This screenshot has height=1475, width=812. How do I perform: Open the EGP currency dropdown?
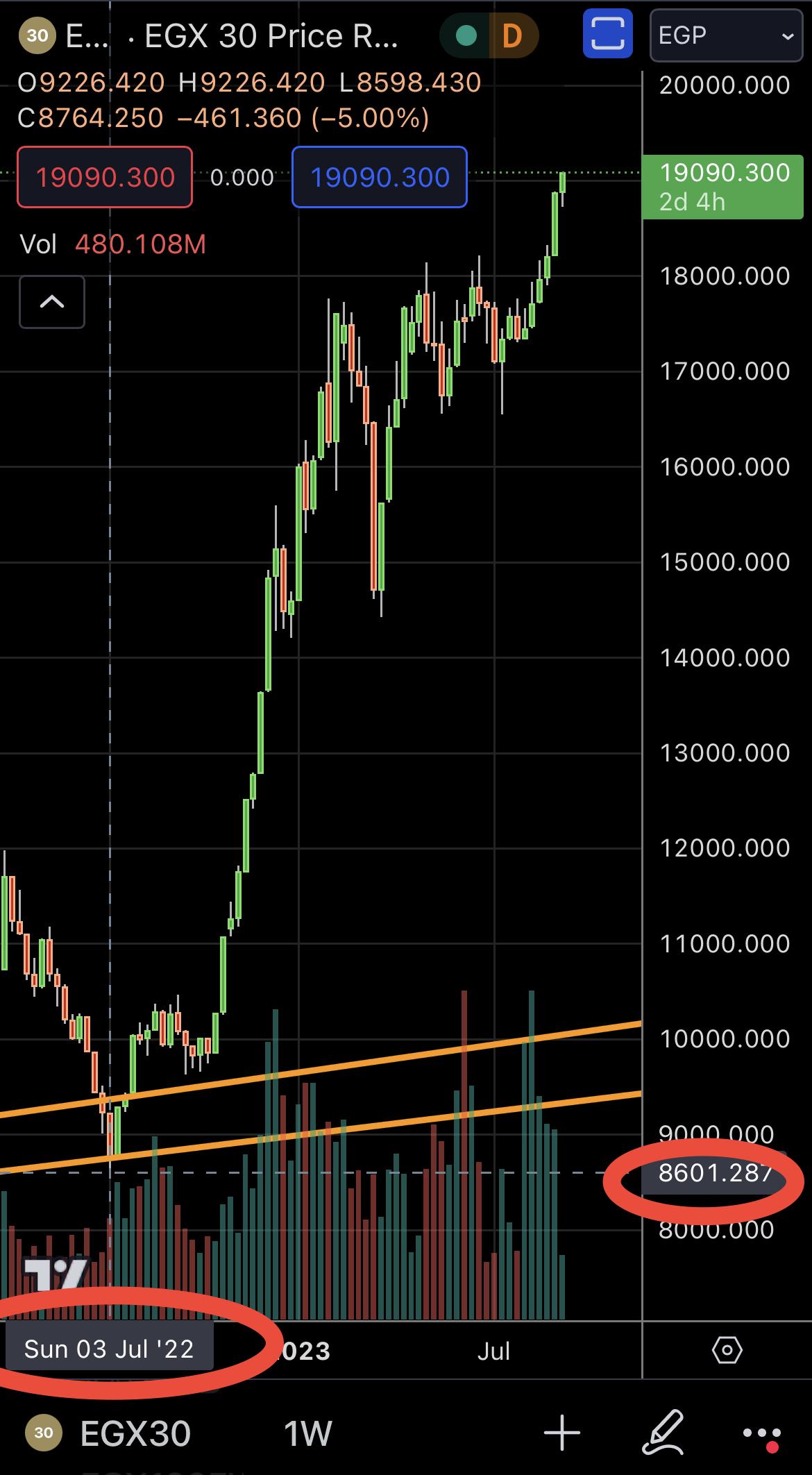point(726,35)
